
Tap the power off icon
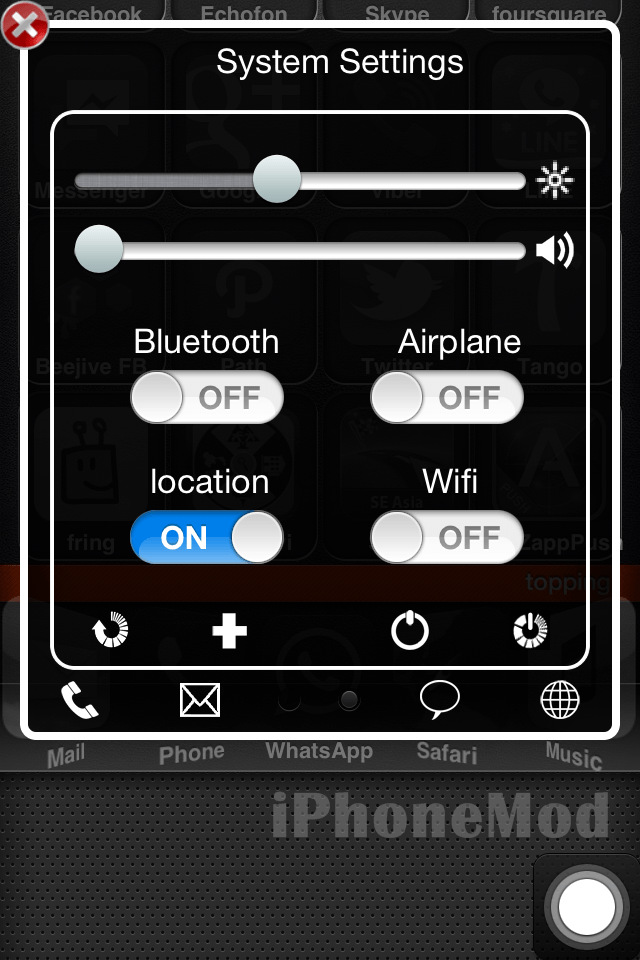[410, 631]
